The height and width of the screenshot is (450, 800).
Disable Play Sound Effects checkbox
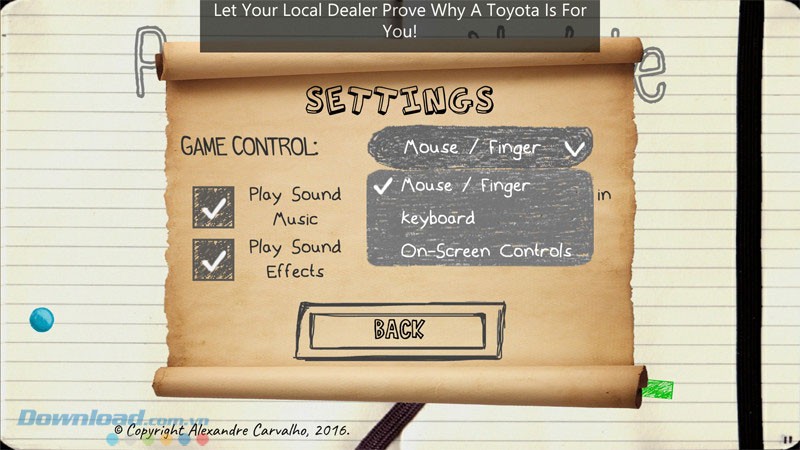point(213,259)
